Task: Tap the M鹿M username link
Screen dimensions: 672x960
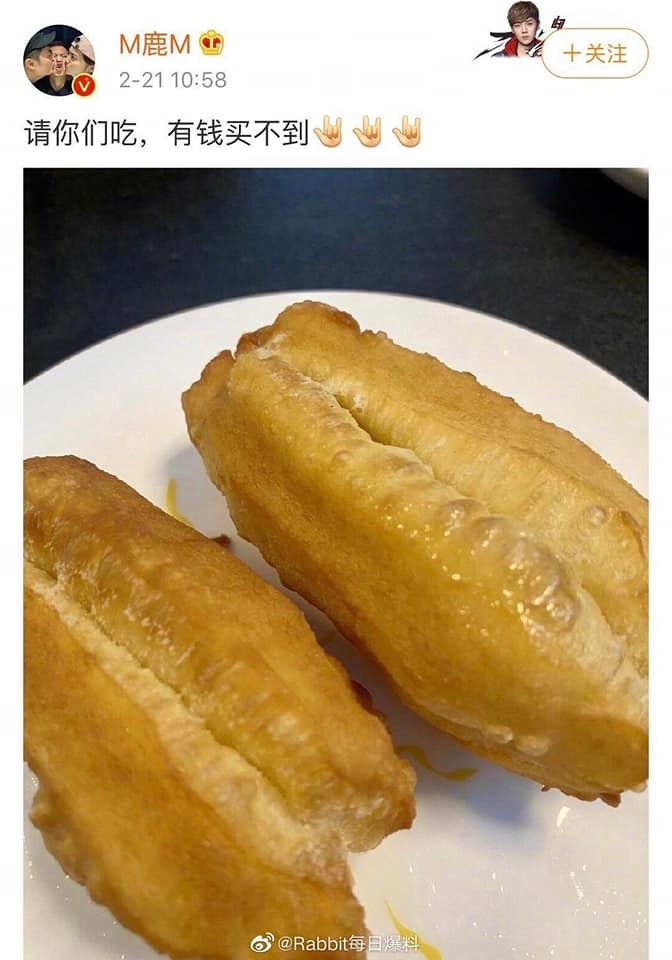Action: (154, 44)
